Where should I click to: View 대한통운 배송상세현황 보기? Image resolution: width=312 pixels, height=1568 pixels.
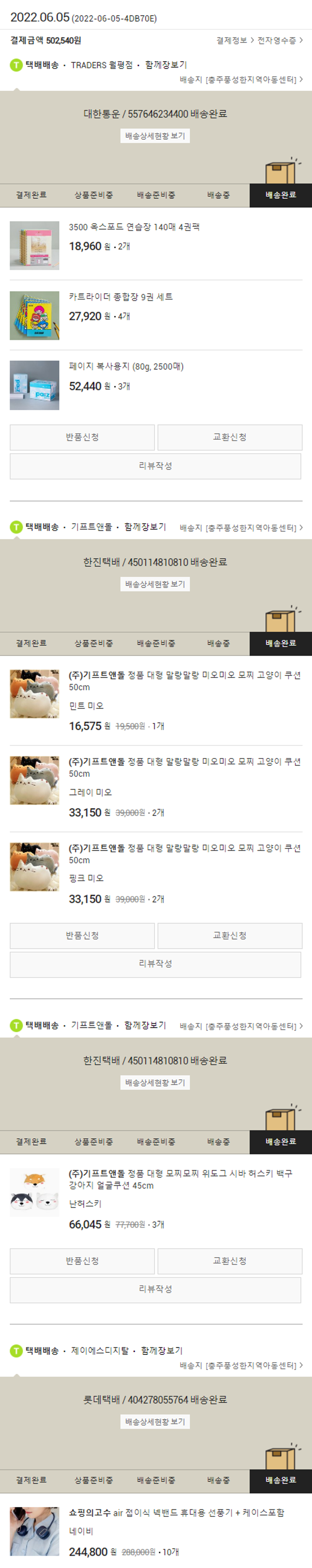[x=155, y=136]
